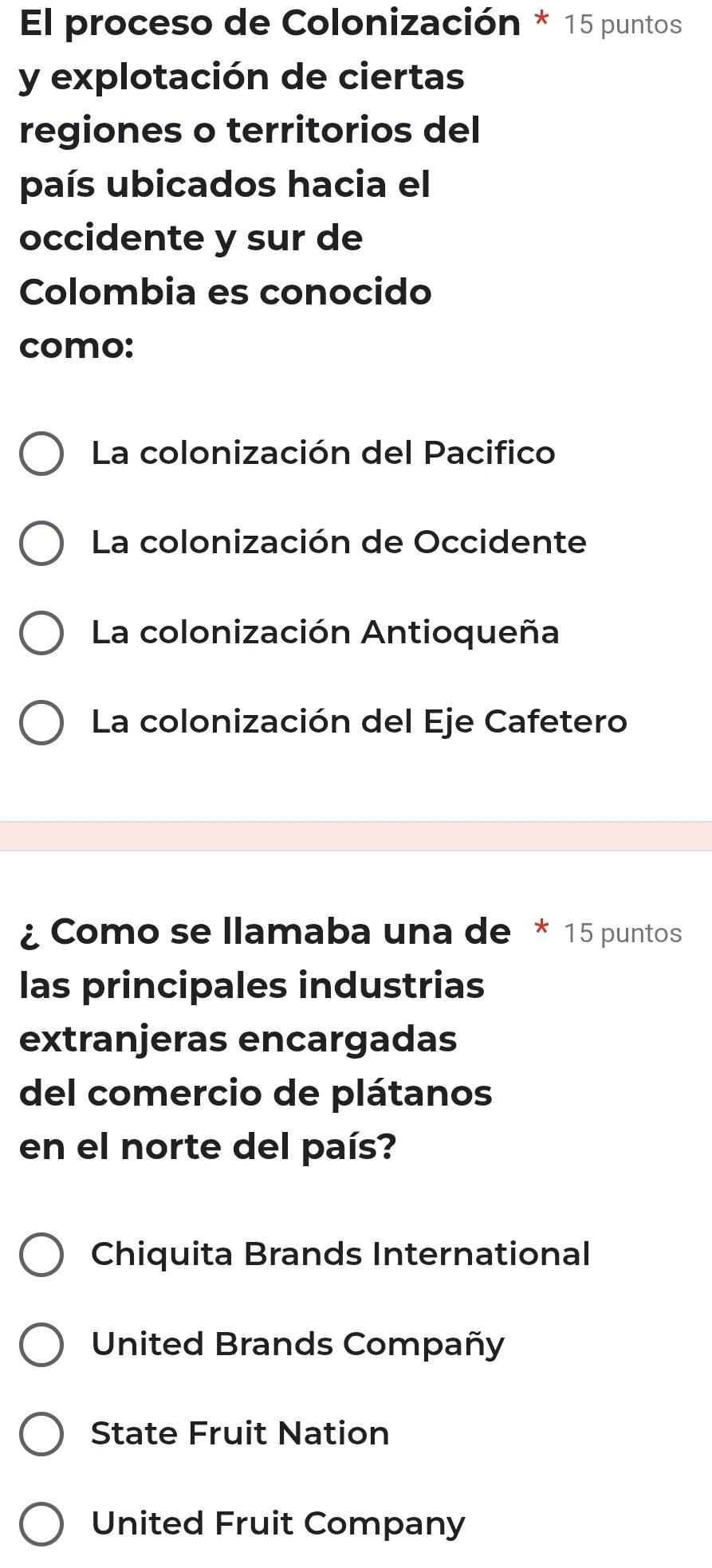Click the label text "United Fruit Company"
The image size is (712, 1568).
(x=277, y=1524)
